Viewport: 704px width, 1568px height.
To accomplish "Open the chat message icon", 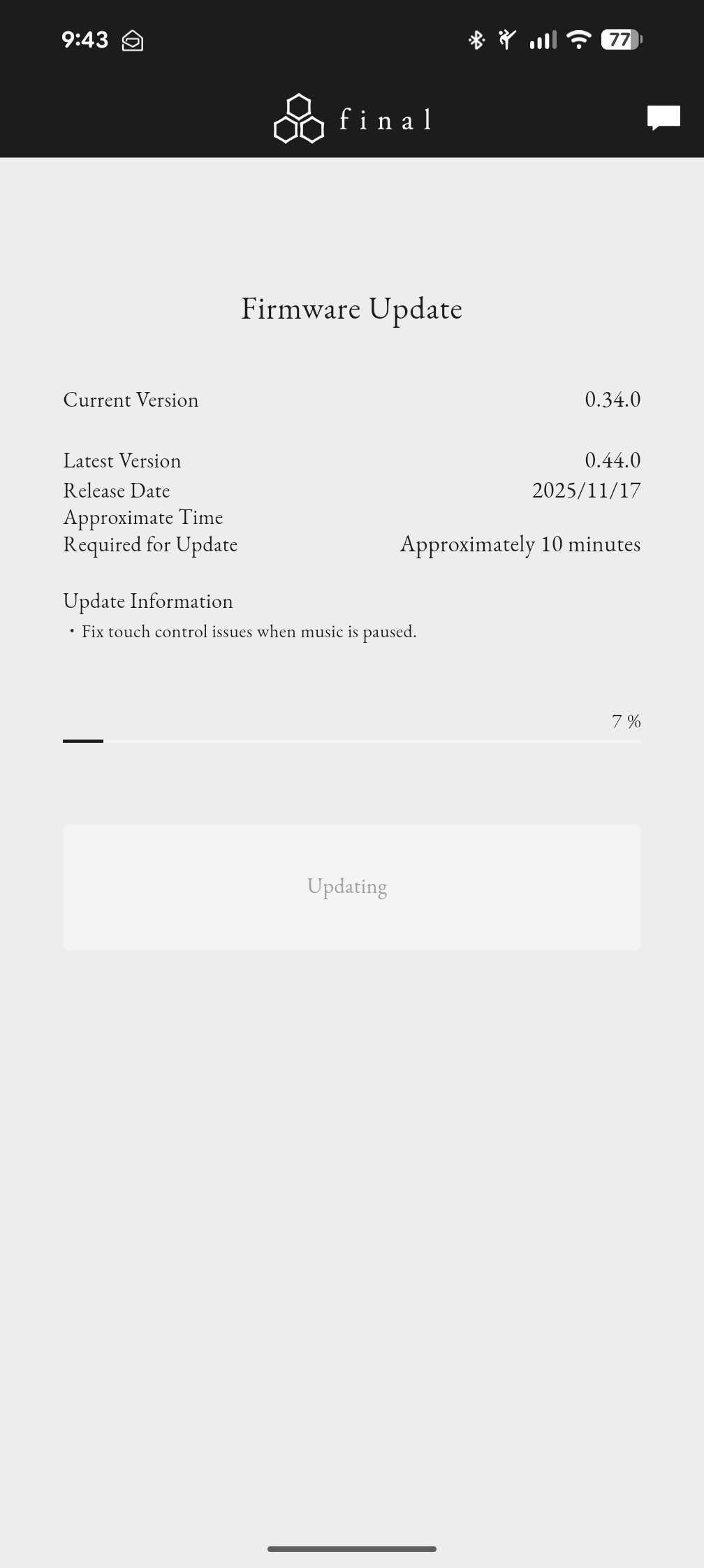I will coord(663,117).
